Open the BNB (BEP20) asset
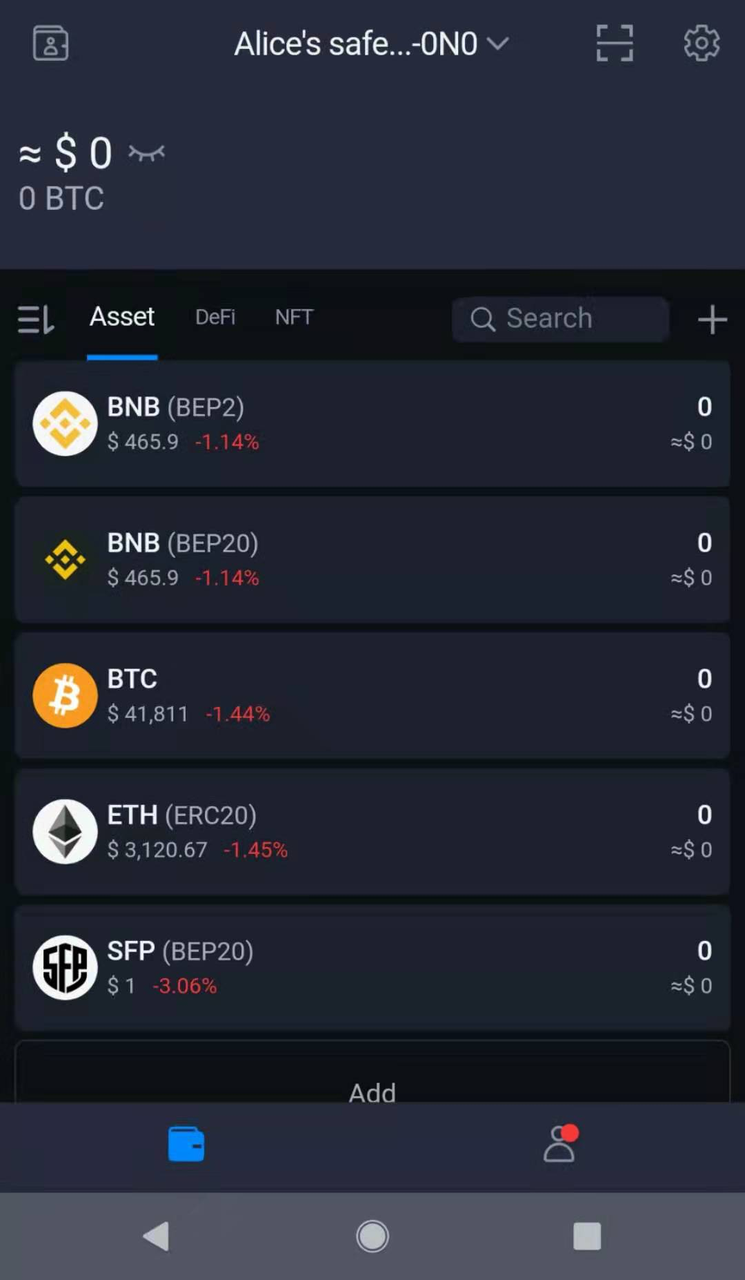This screenshot has height=1280, width=745. pyautogui.click(x=372, y=560)
